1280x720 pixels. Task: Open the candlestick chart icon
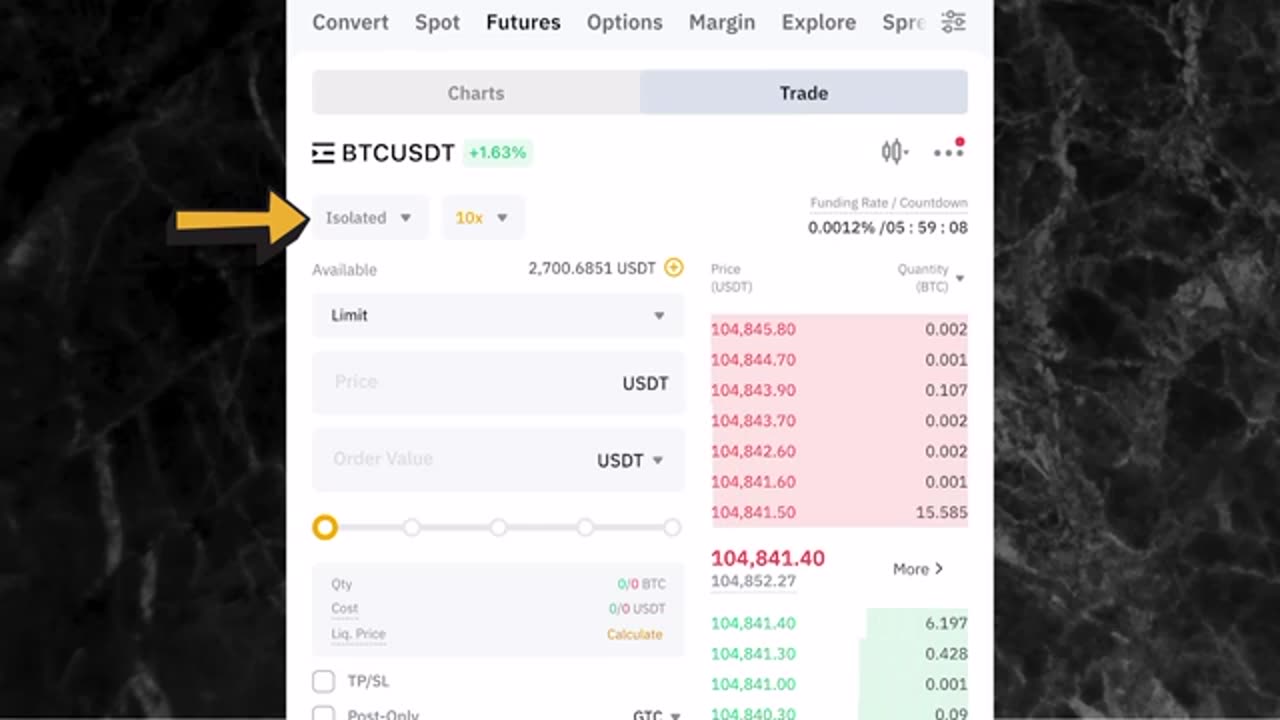pos(893,152)
